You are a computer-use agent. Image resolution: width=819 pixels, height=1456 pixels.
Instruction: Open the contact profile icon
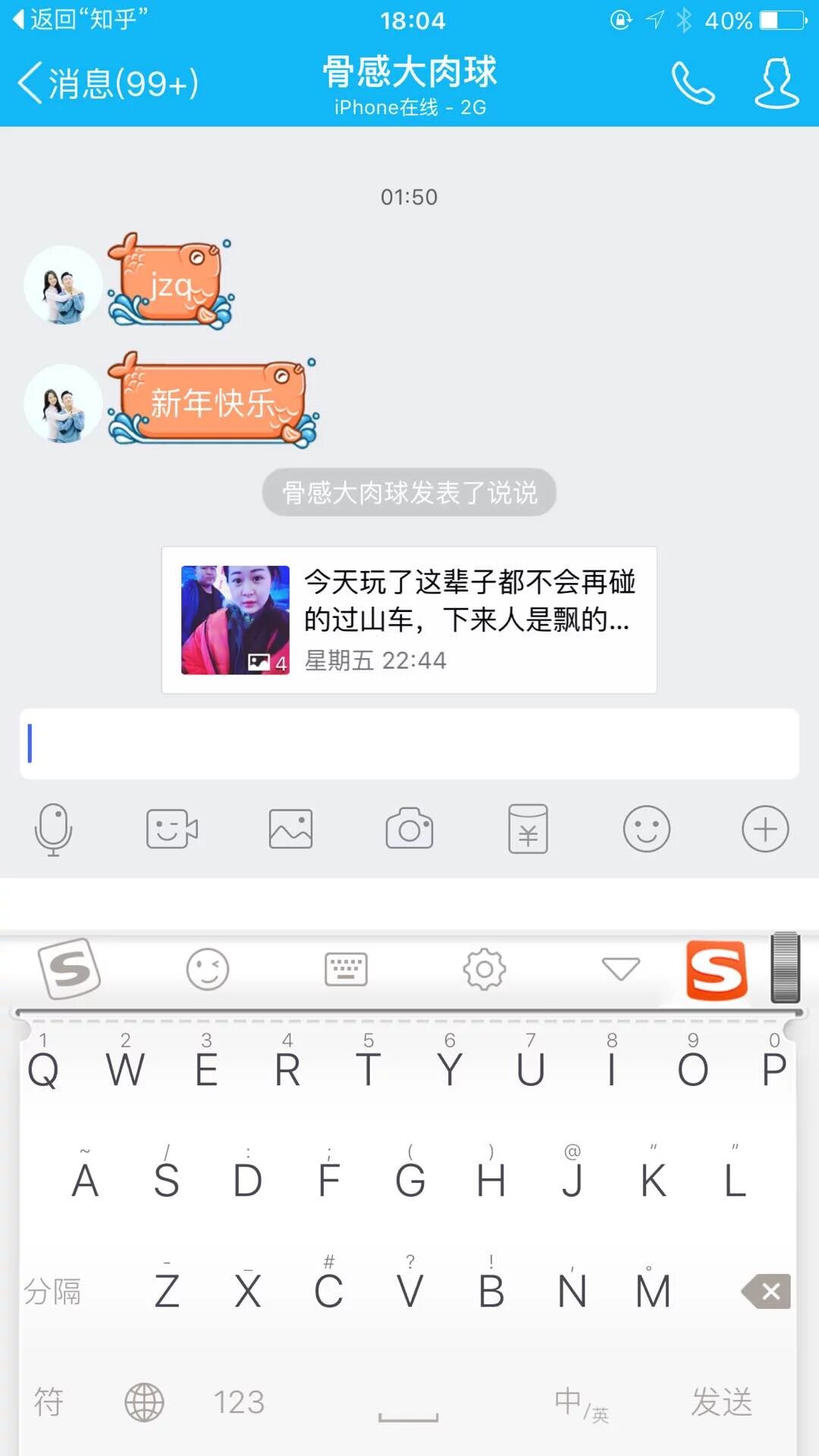tap(776, 83)
